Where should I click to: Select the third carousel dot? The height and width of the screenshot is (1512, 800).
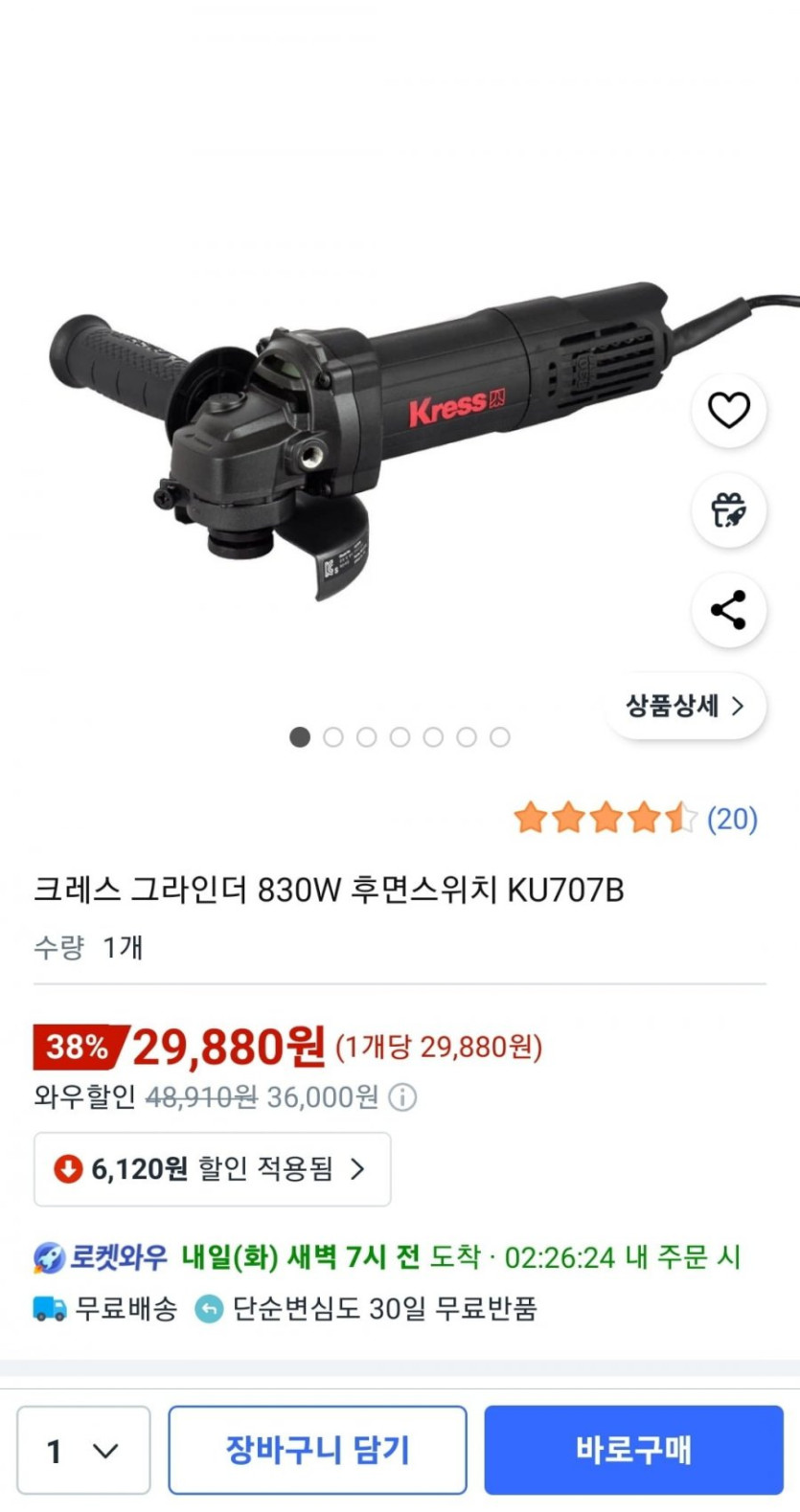(367, 737)
